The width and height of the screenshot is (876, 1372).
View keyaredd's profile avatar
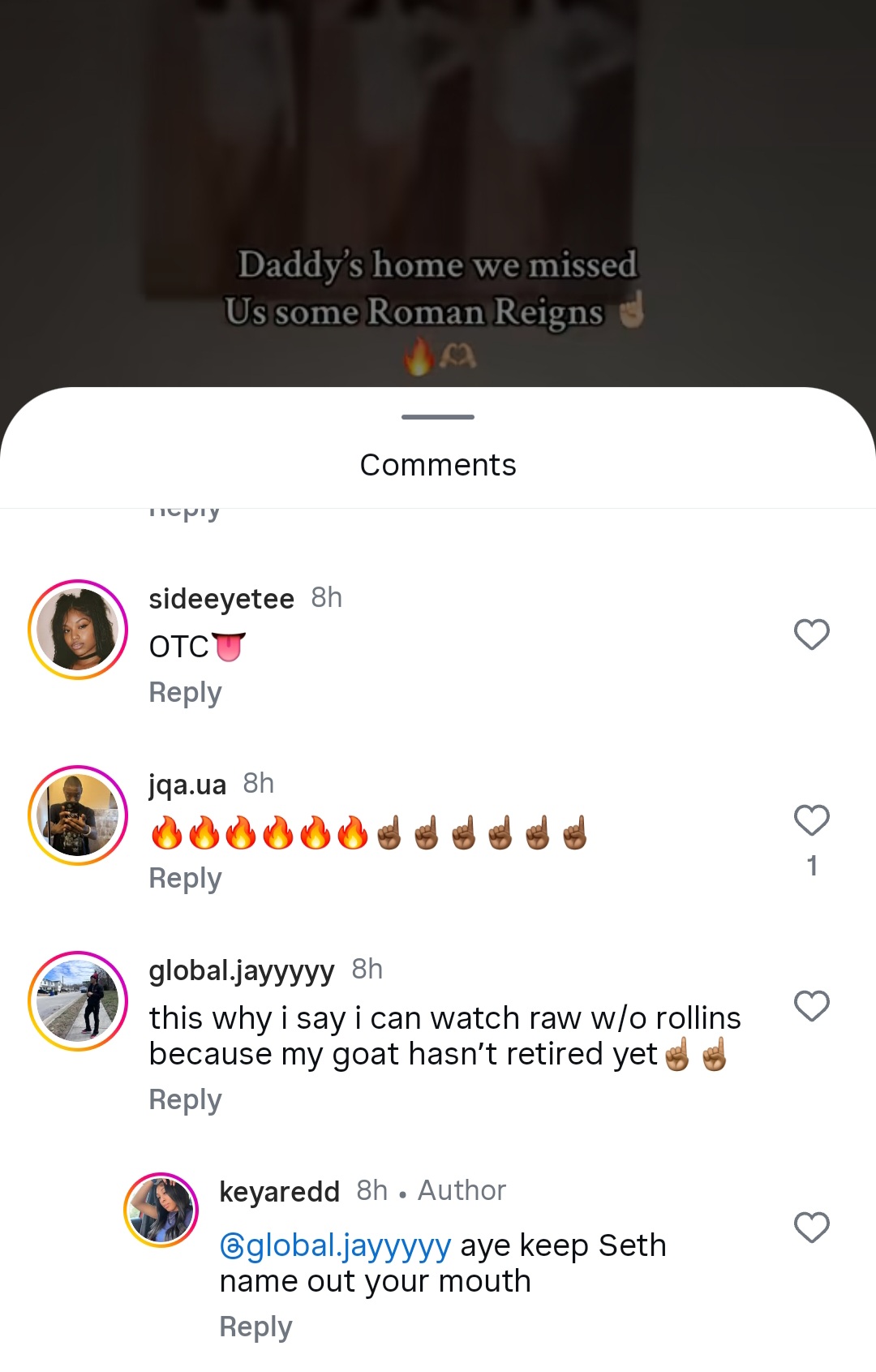[161, 1210]
